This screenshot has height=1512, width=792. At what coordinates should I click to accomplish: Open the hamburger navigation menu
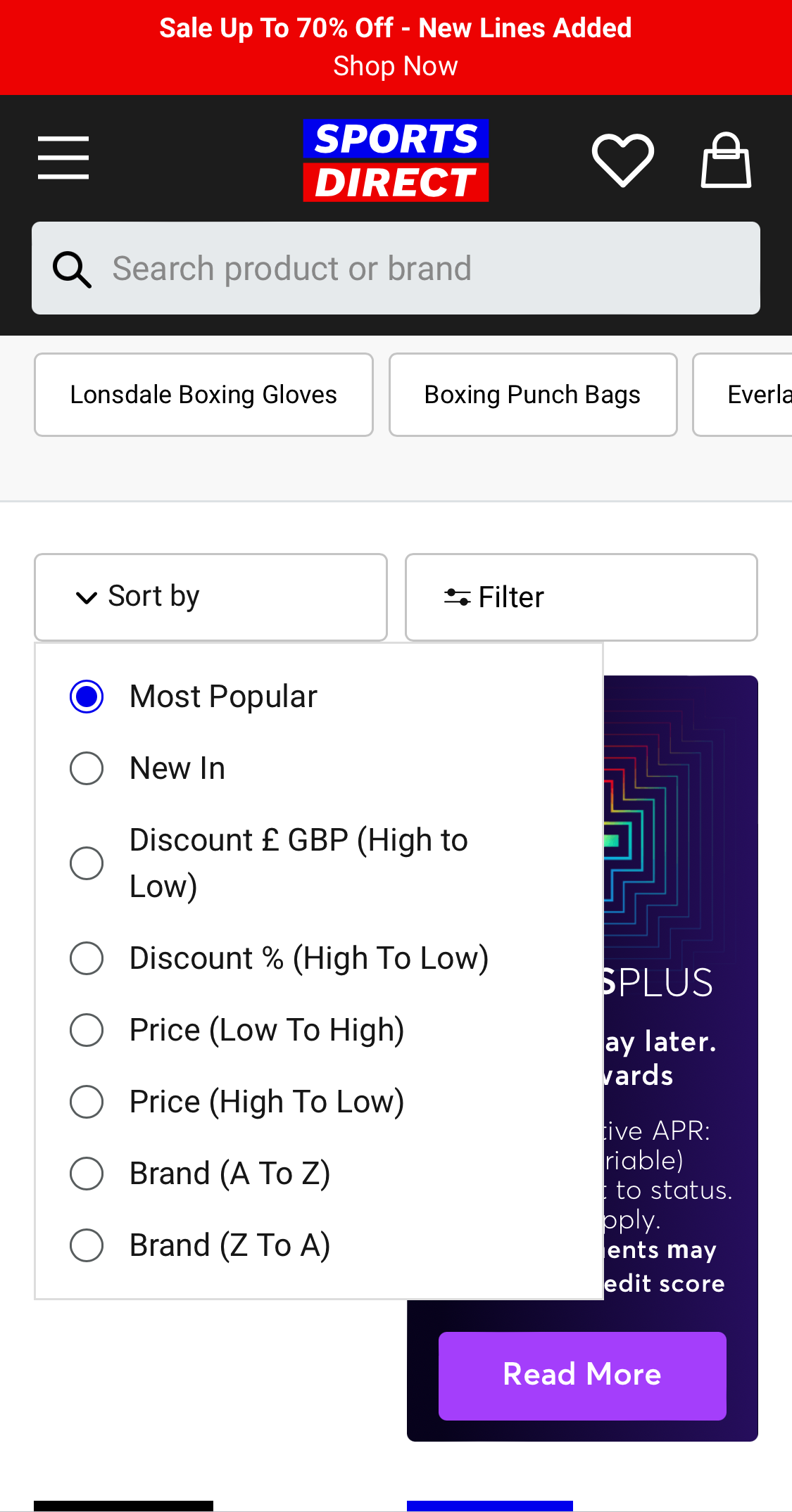click(x=63, y=158)
